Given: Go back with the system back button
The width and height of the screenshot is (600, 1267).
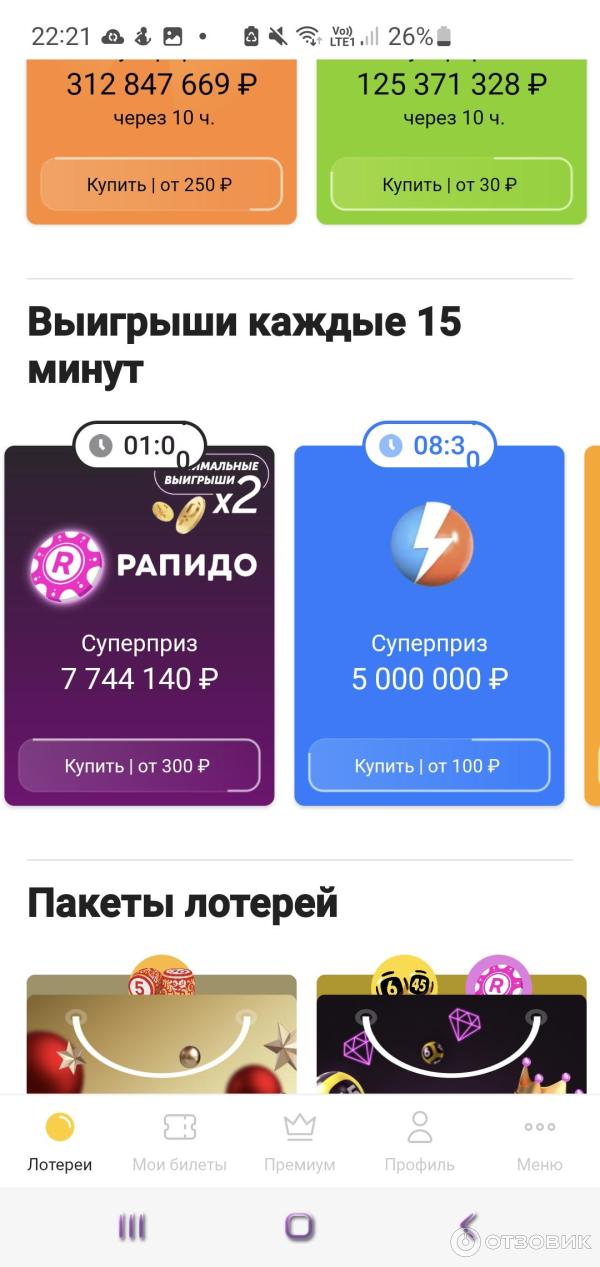Looking at the screenshot, I should [x=466, y=1227].
